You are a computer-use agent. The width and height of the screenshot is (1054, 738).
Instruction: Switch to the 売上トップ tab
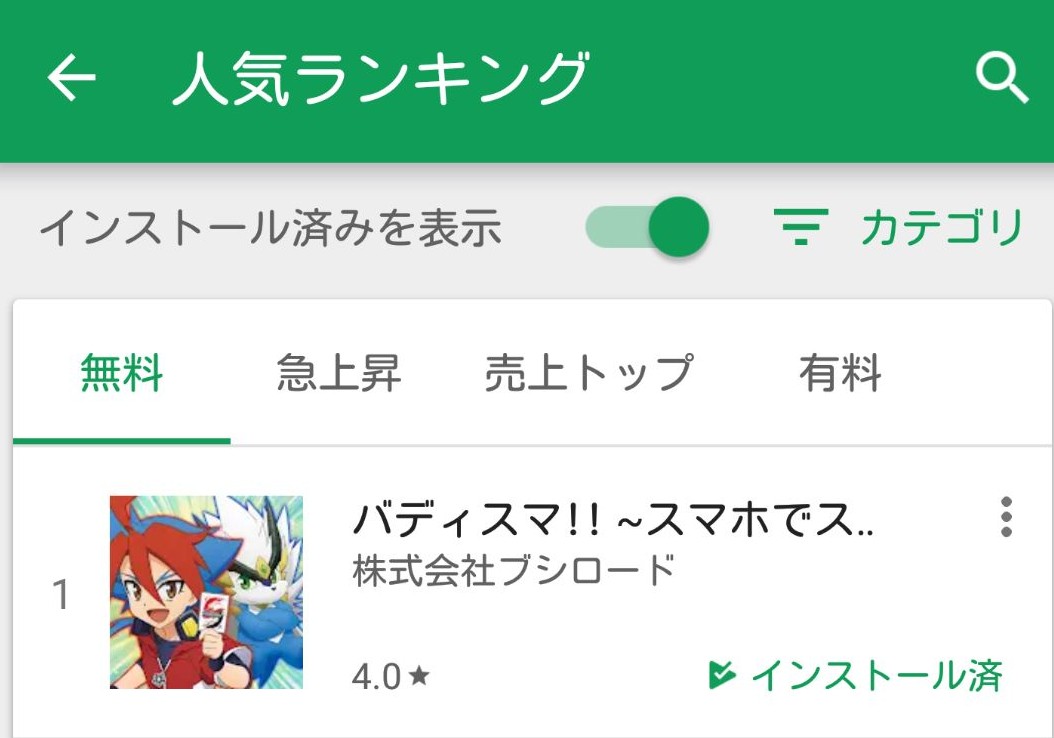[x=589, y=375]
